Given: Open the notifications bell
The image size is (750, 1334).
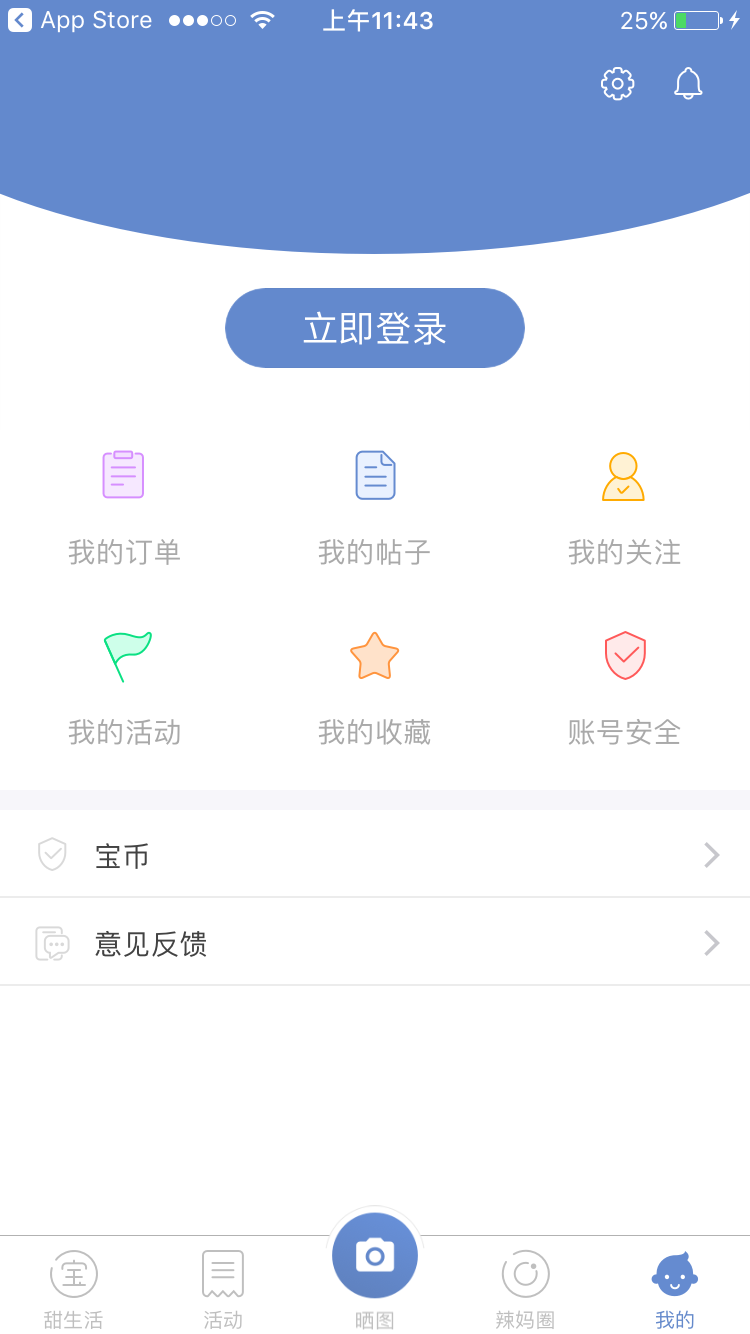Looking at the screenshot, I should (688, 84).
